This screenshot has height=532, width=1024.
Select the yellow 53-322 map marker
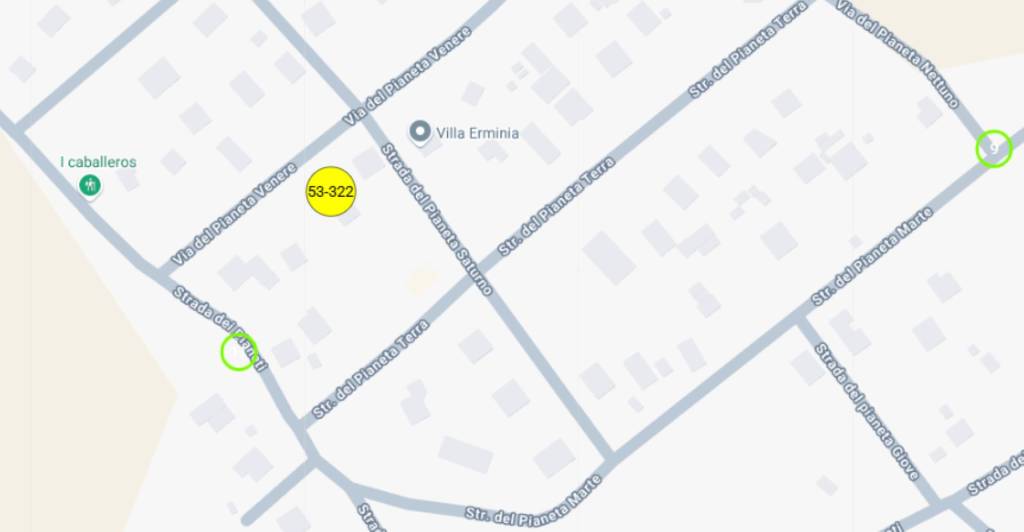(x=331, y=191)
